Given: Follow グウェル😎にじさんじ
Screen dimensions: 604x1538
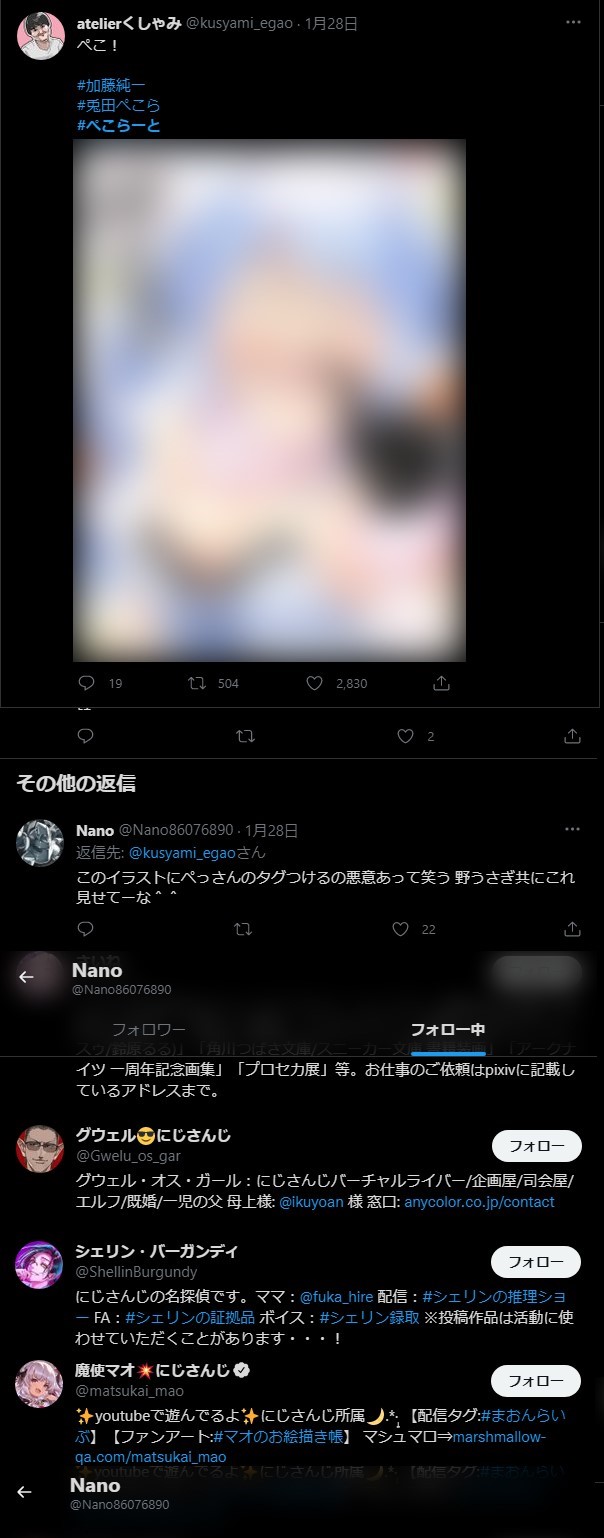Looking at the screenshot, I should [536, 1146].
